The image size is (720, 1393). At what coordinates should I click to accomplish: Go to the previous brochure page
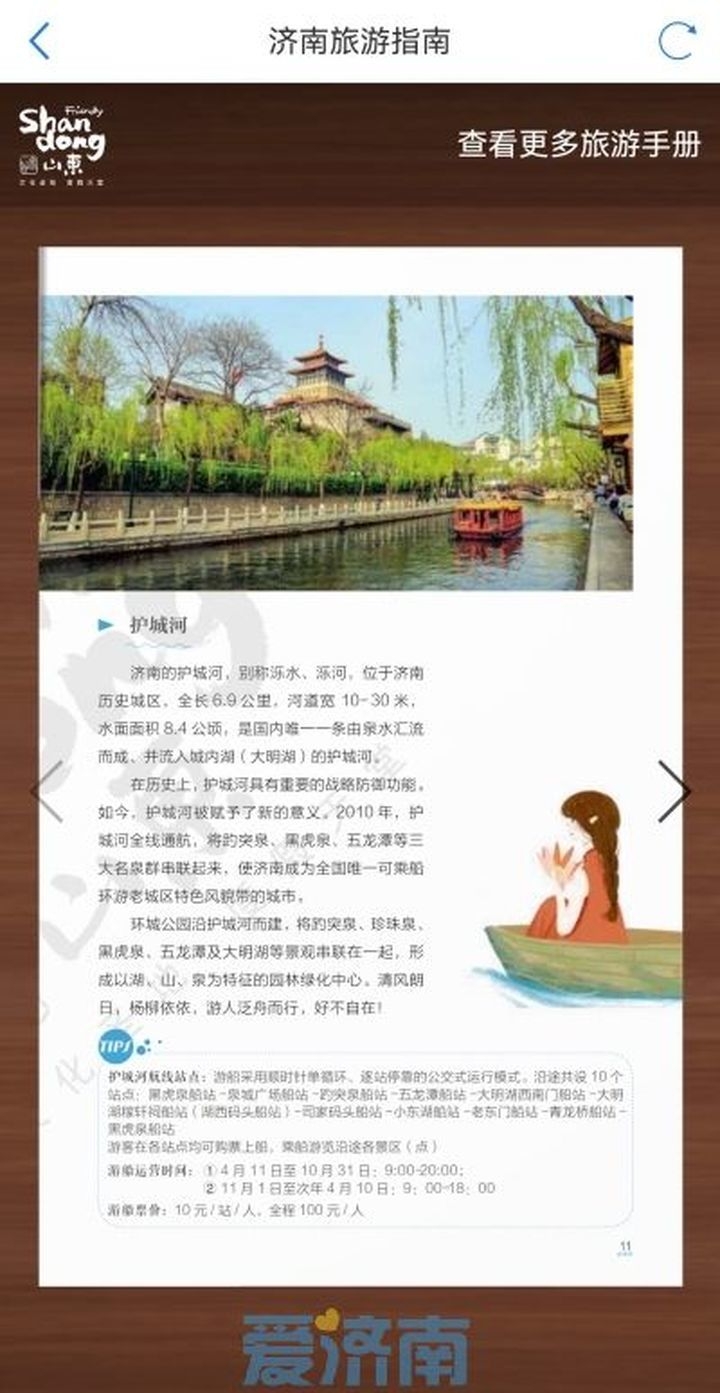(x=47, y=791)
